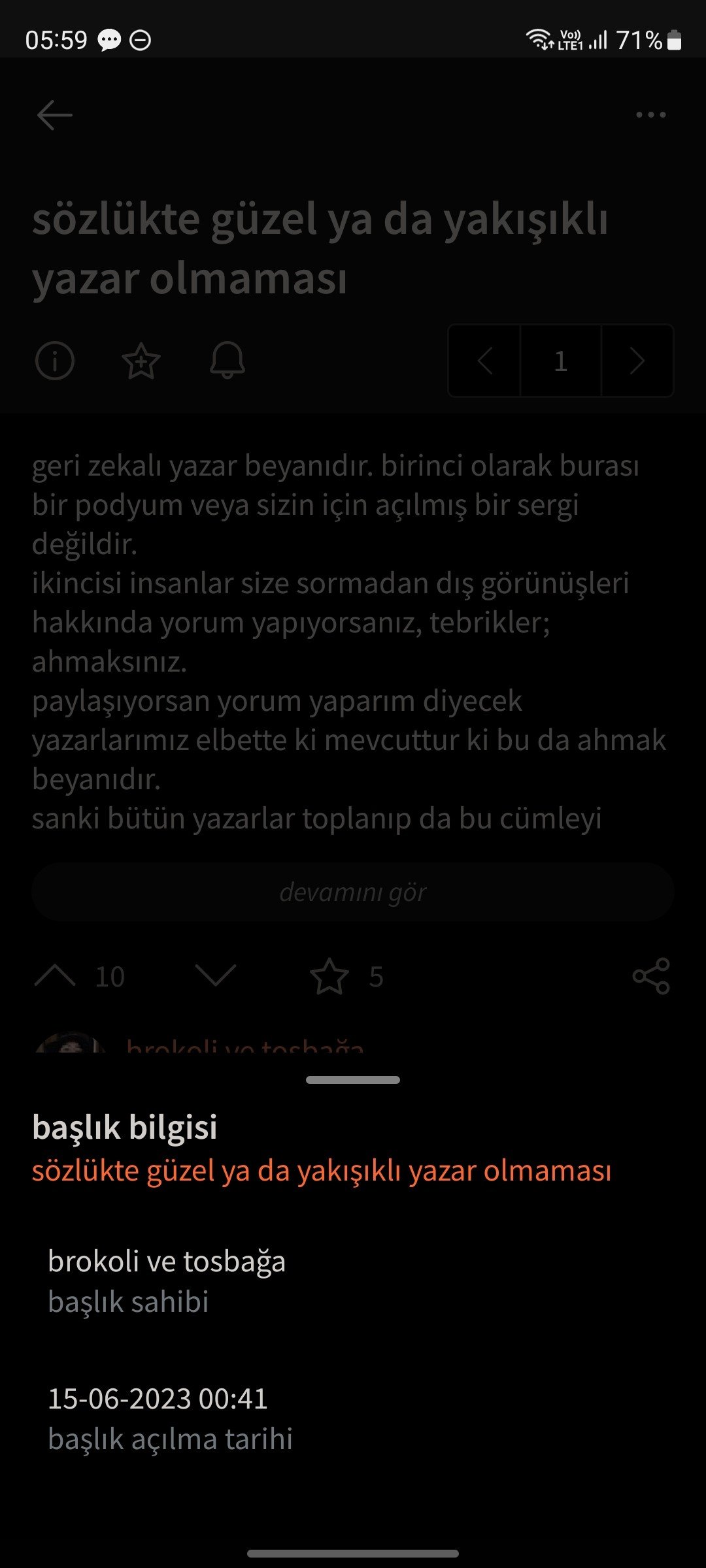Open the page number 1 selector

[561, 361]
